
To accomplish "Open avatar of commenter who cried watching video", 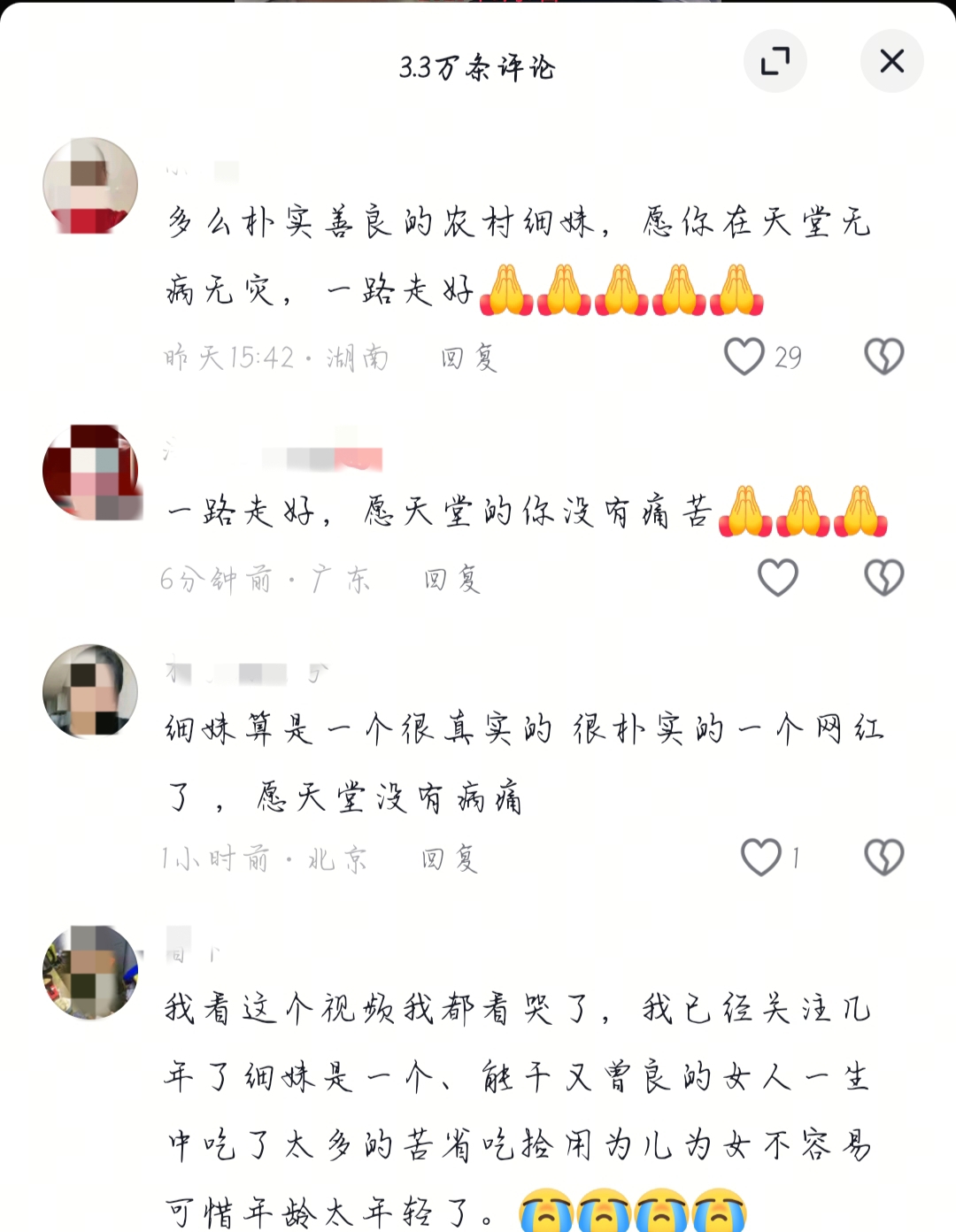I will coord(90,972).
